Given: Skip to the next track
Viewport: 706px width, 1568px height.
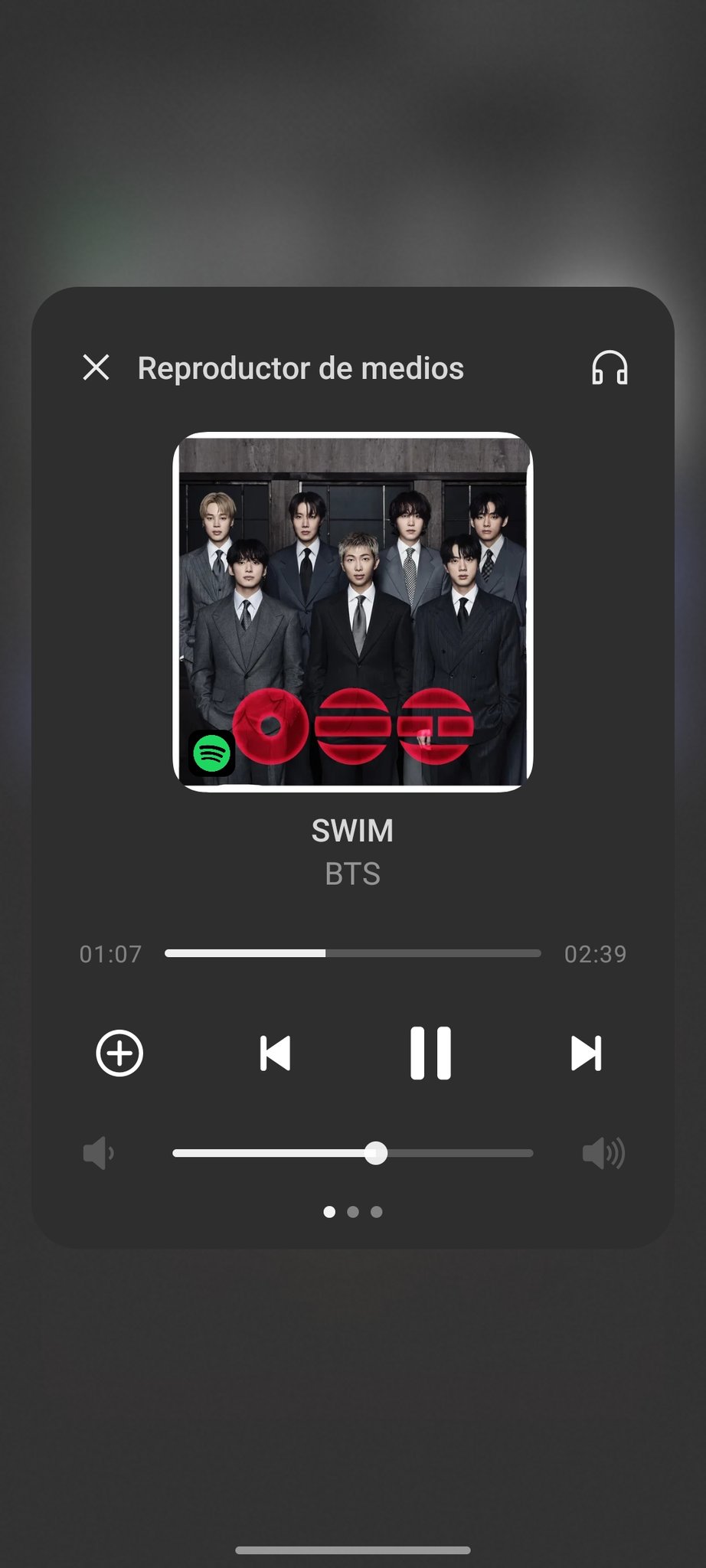Looking at the screenshot, I should 586,1053.
